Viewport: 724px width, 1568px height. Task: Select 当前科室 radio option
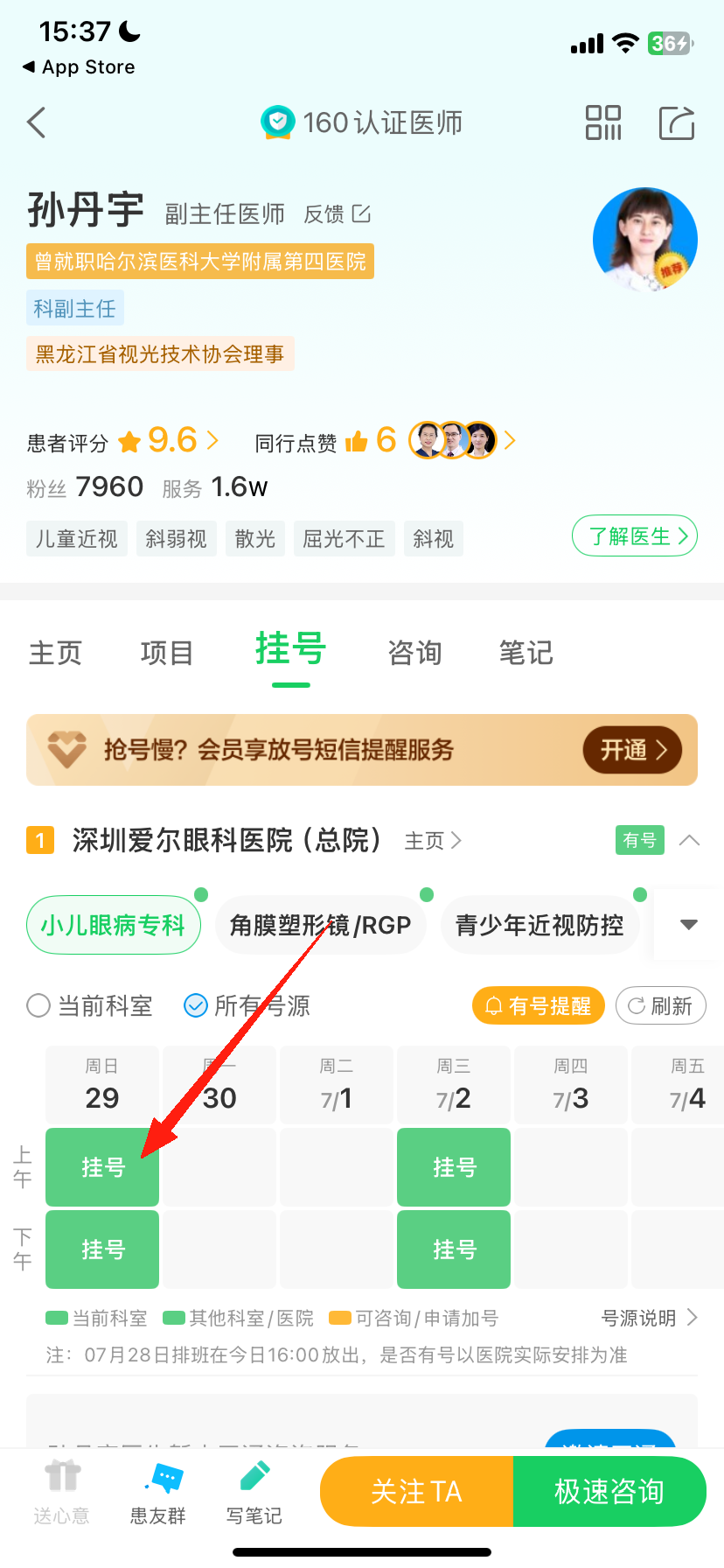[38, 1006]
